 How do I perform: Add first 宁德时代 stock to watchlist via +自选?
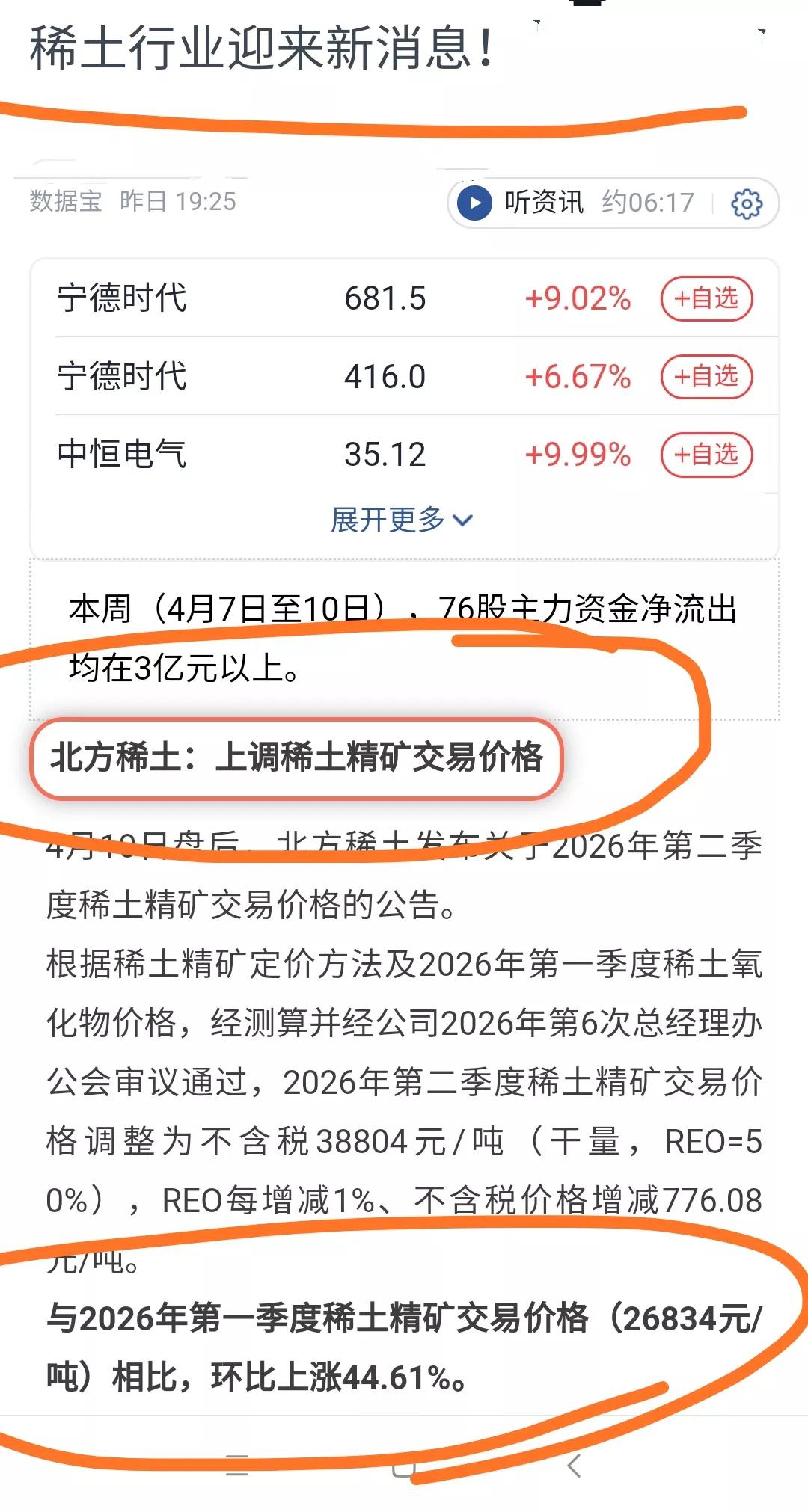[706, 298]
